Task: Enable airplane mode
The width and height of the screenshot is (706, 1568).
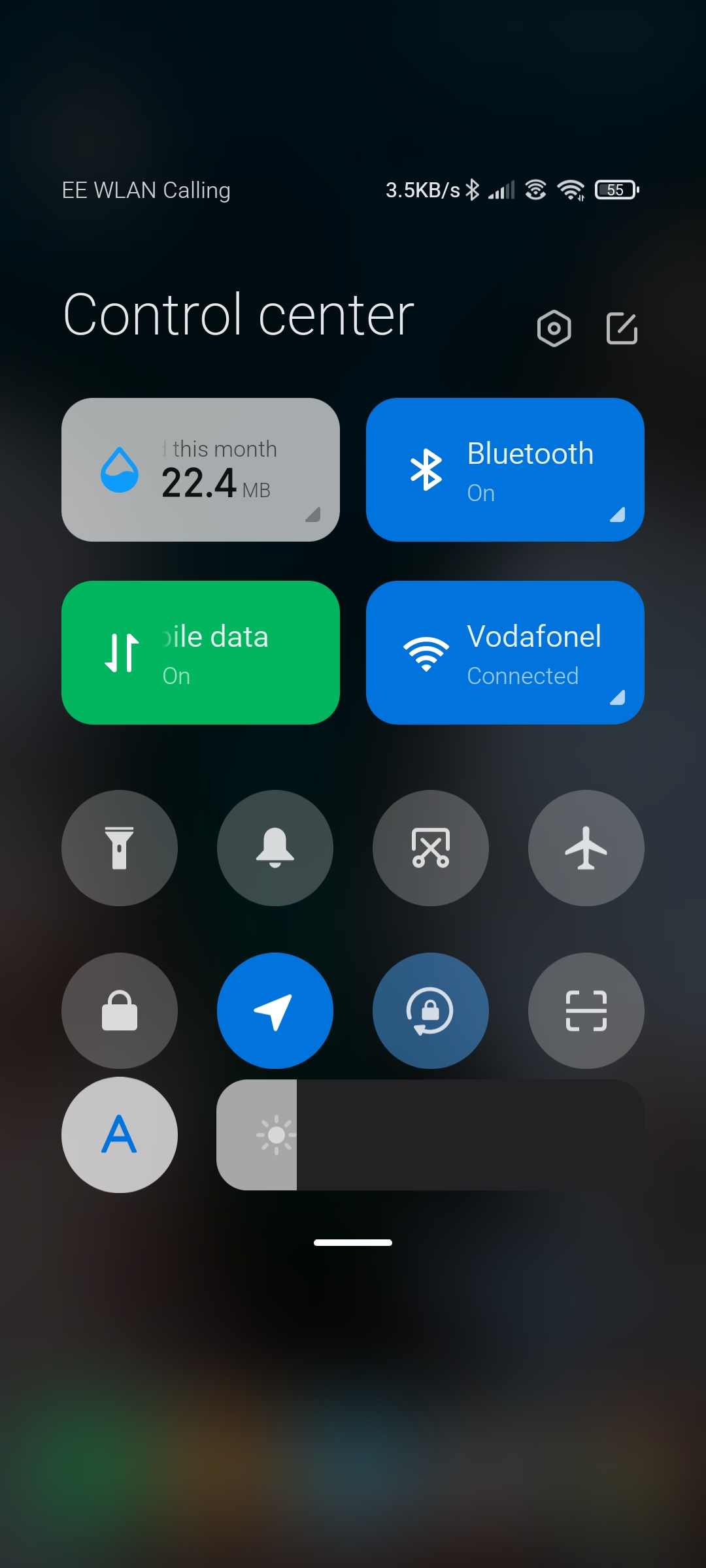Action: (x=586, y=848)
